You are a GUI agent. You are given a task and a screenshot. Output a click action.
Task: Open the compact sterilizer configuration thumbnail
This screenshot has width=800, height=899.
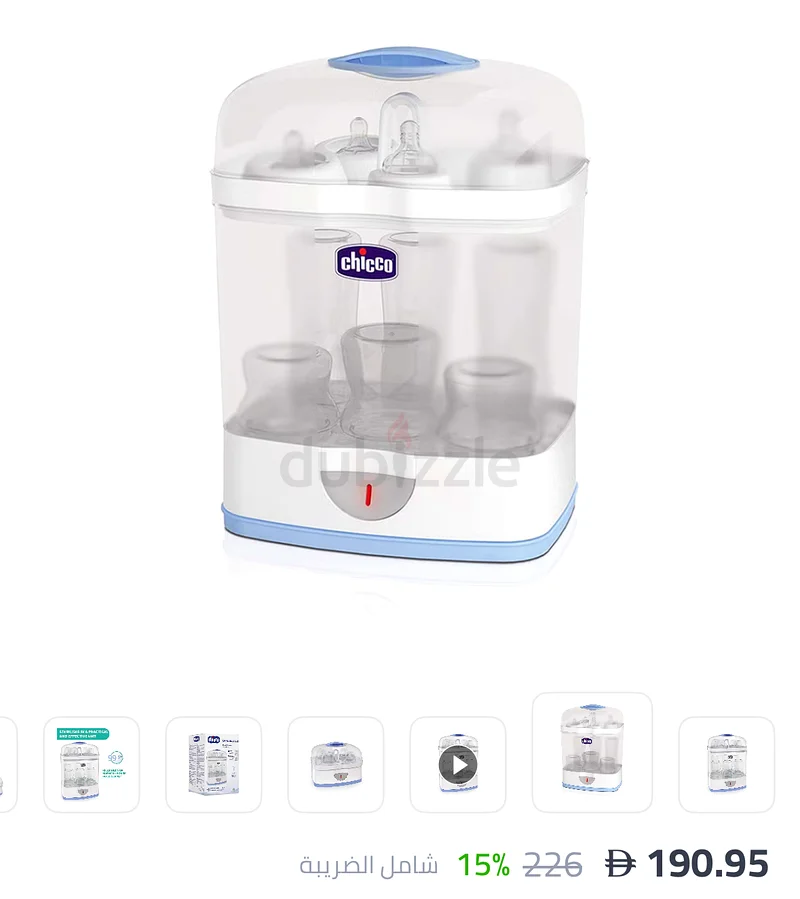coord(335,765)
